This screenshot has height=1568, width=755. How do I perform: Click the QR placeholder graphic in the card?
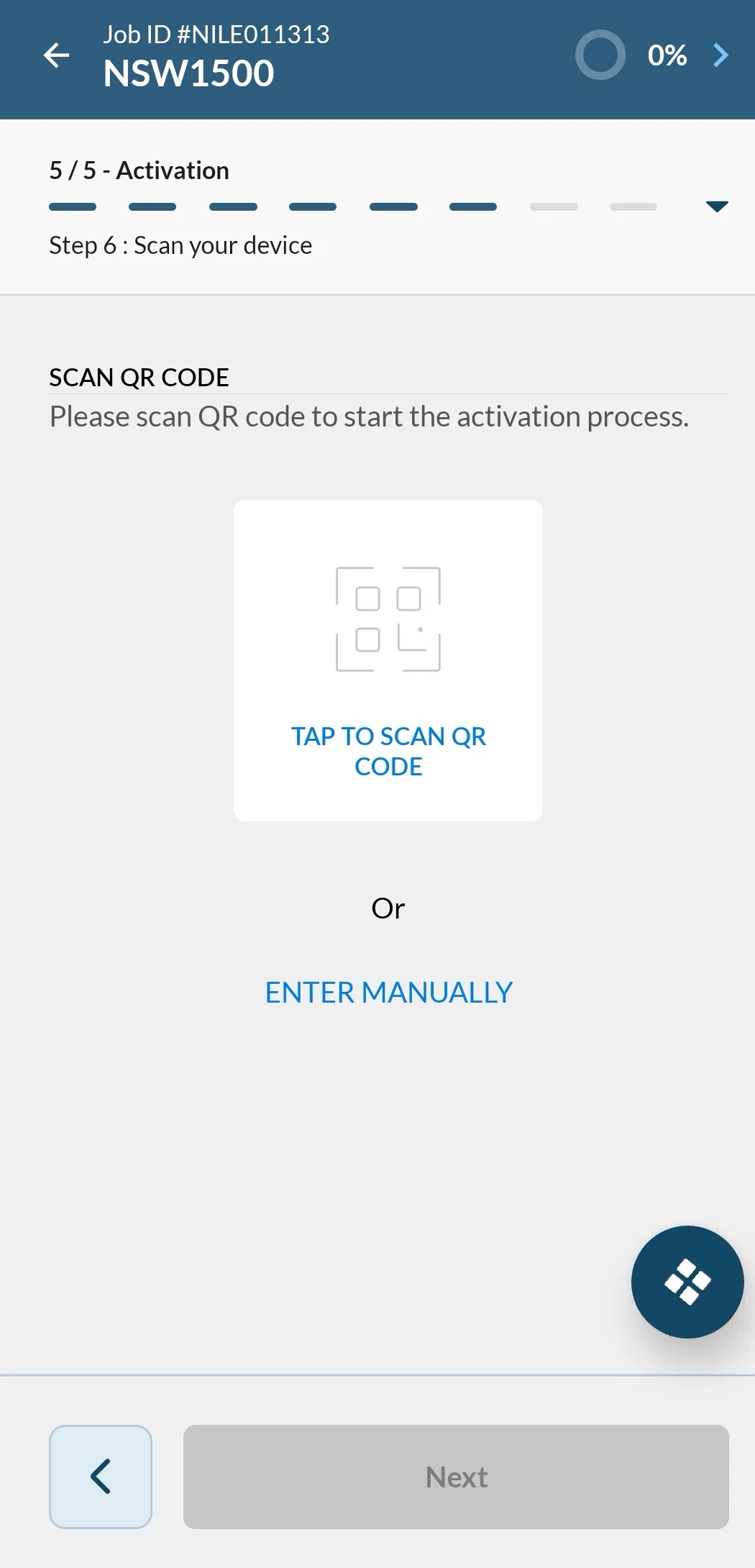pos(388,619)
